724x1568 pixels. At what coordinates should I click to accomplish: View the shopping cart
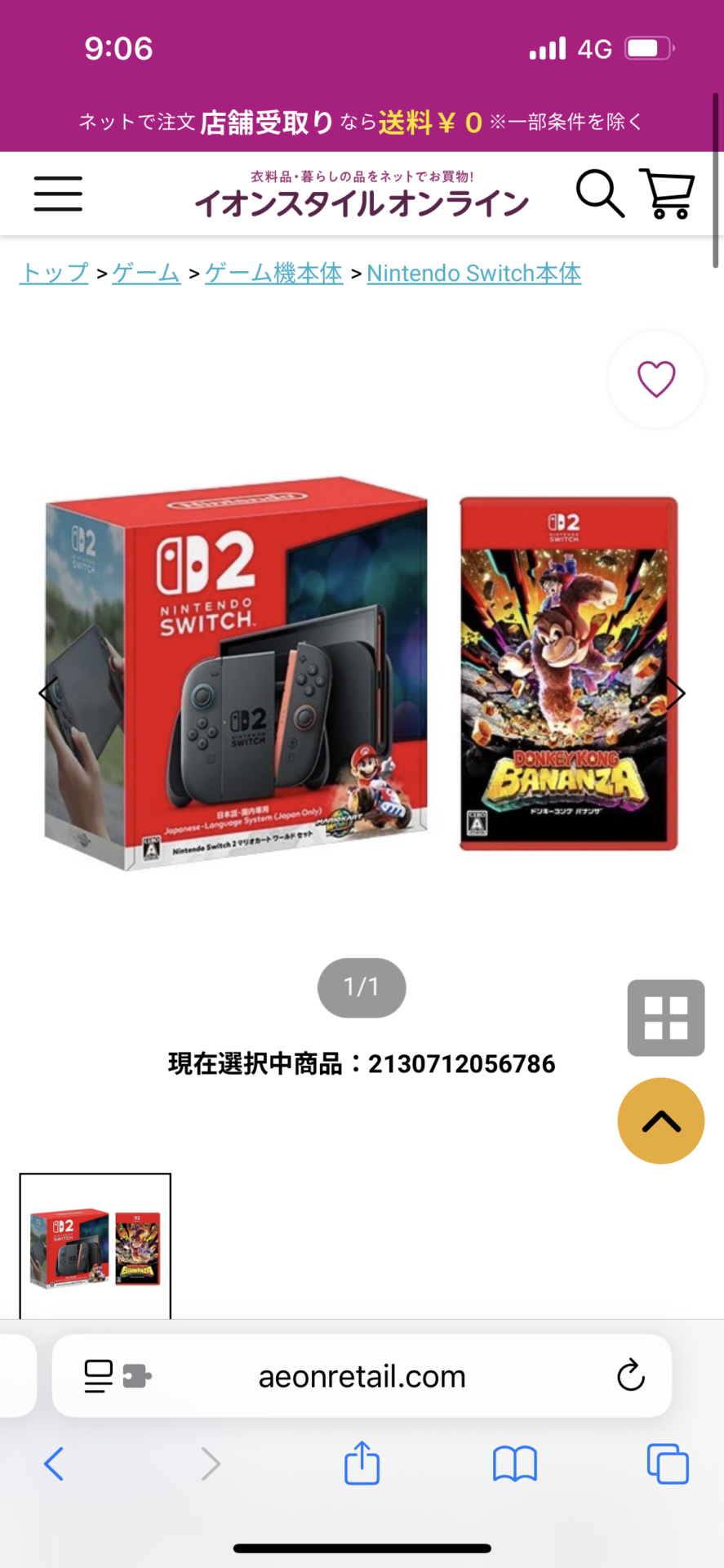click(667, 194)
